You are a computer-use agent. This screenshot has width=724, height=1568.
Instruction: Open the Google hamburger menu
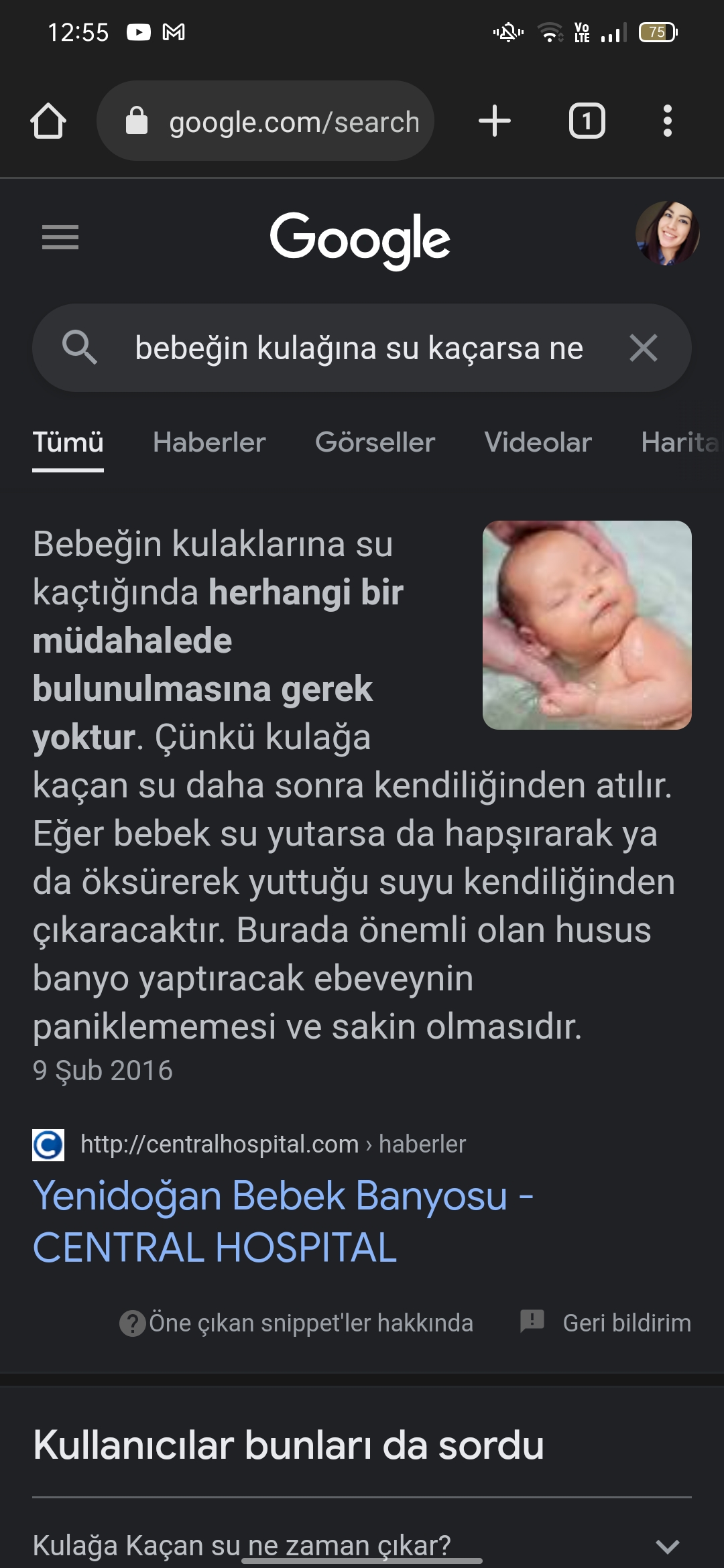click(60, 237)
